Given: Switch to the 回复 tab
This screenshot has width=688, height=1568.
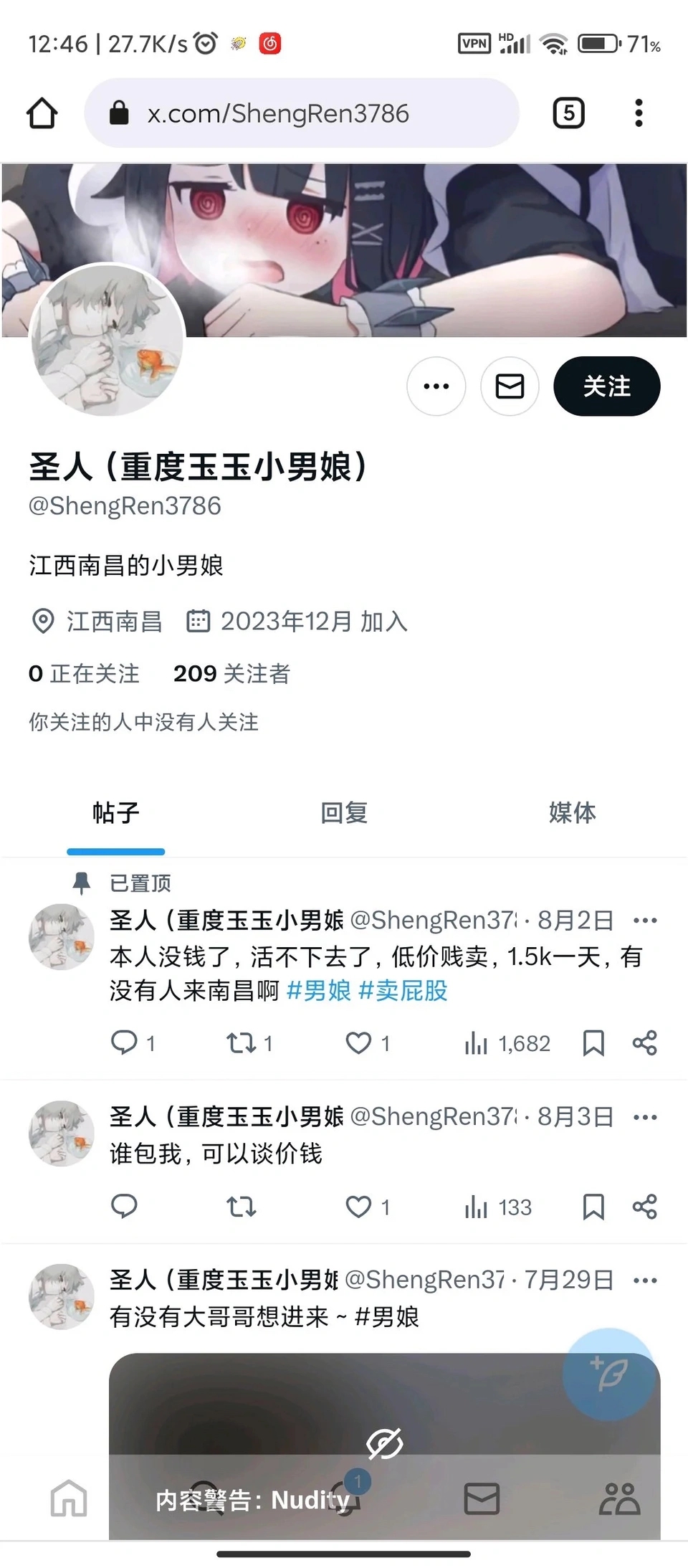Looking at the screenshot, I should click(344, 813).
